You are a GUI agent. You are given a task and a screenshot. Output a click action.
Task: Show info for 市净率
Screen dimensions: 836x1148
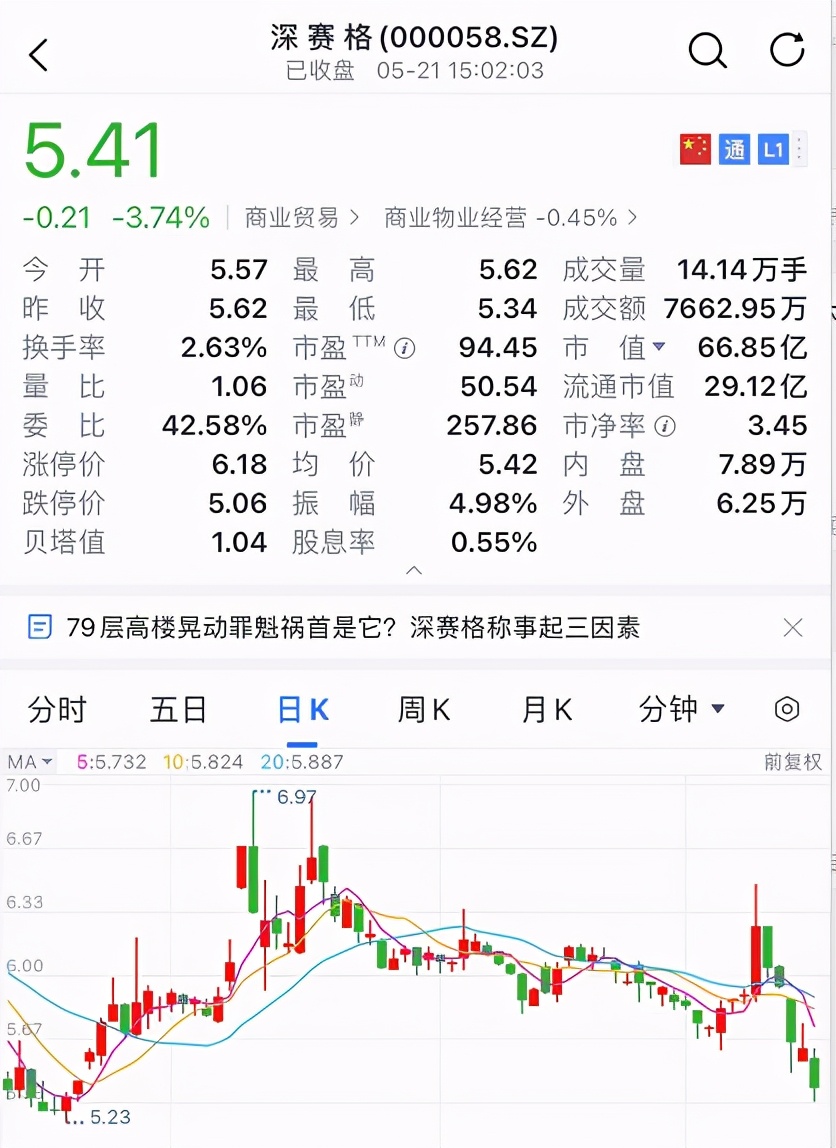[x=665, y=426]
